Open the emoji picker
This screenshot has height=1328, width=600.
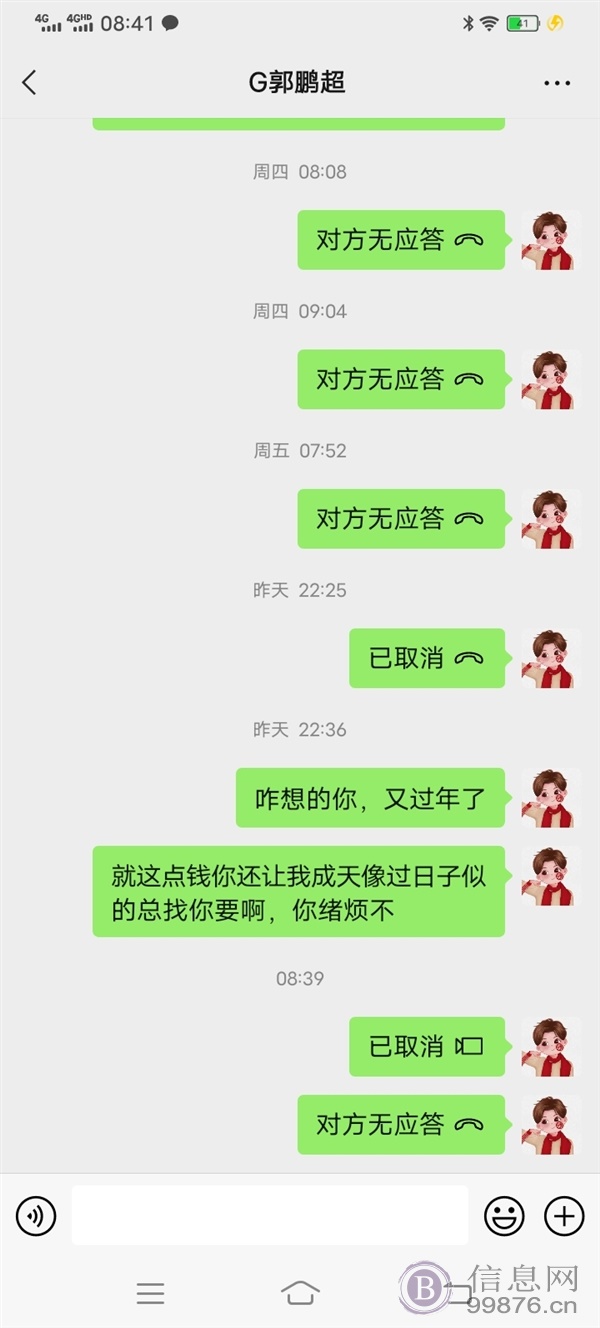coord(505,1216)
